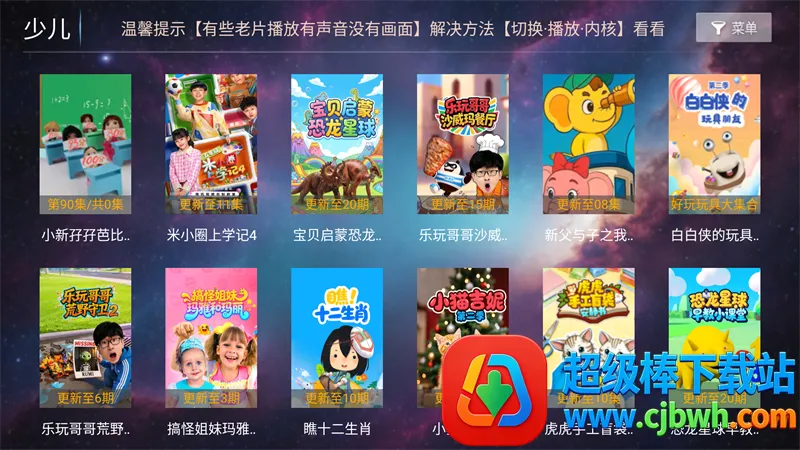Open 米小圈上学记4 card

pos(211,144)
